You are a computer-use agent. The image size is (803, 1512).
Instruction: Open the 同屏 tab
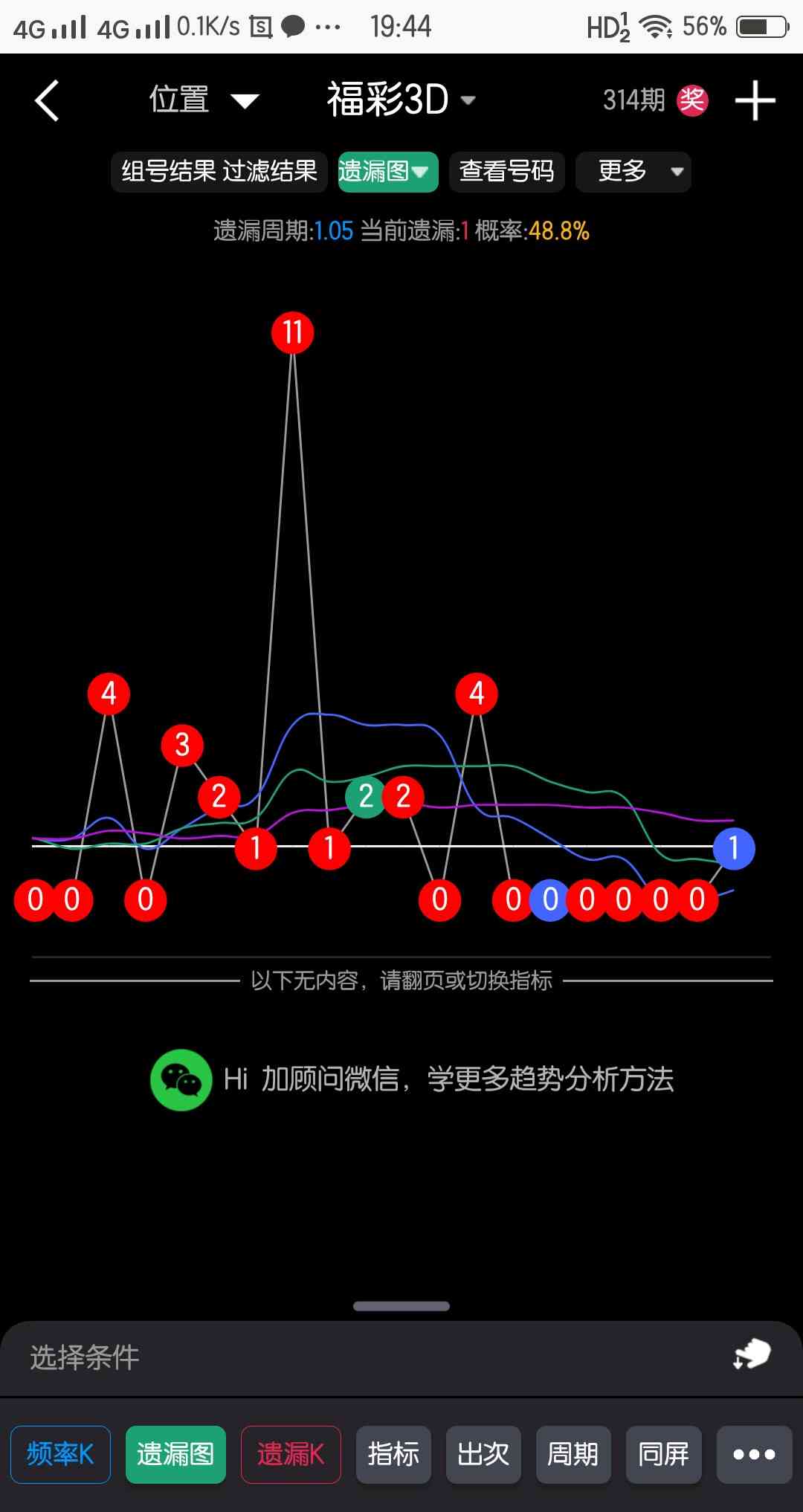pos(663,1454)
